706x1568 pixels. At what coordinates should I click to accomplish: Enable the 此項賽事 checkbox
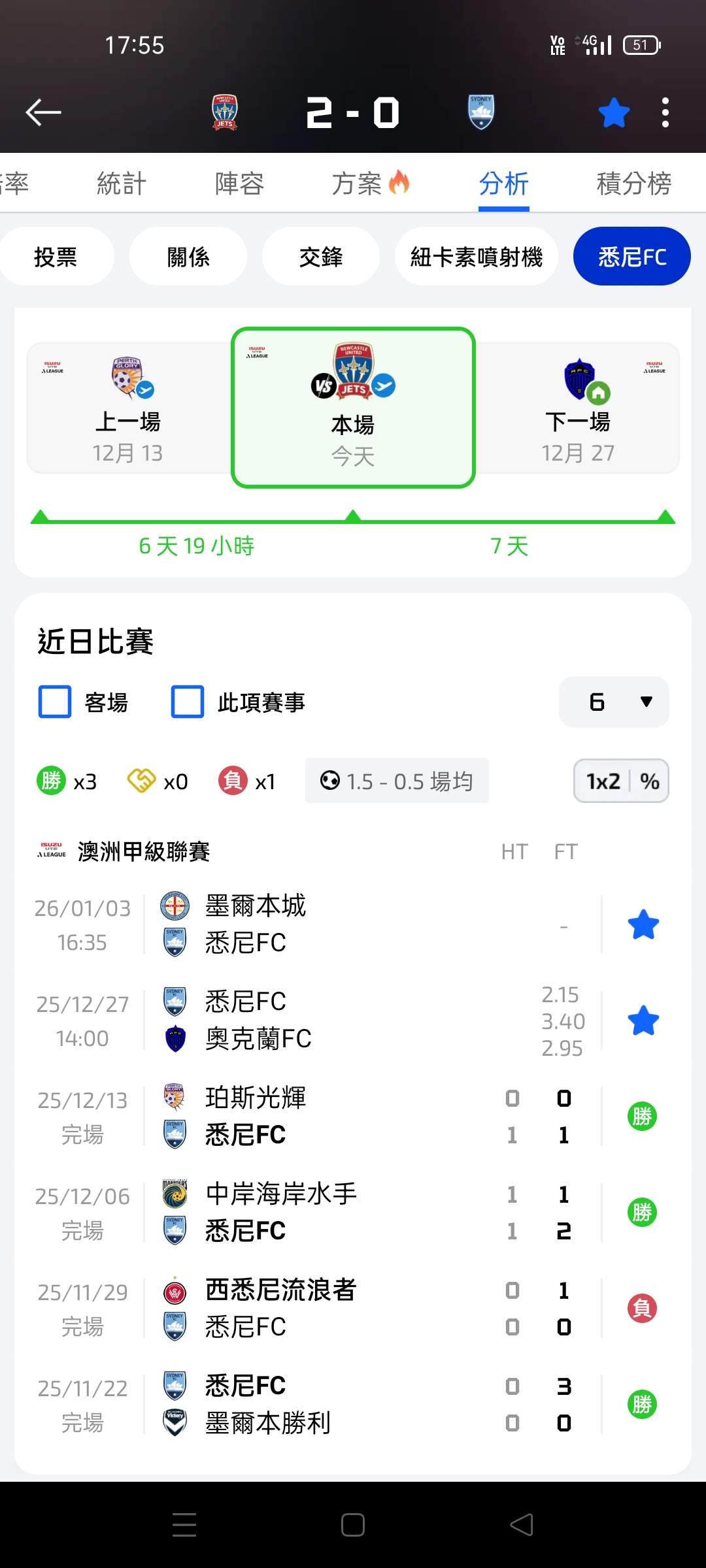click(188, 702)
